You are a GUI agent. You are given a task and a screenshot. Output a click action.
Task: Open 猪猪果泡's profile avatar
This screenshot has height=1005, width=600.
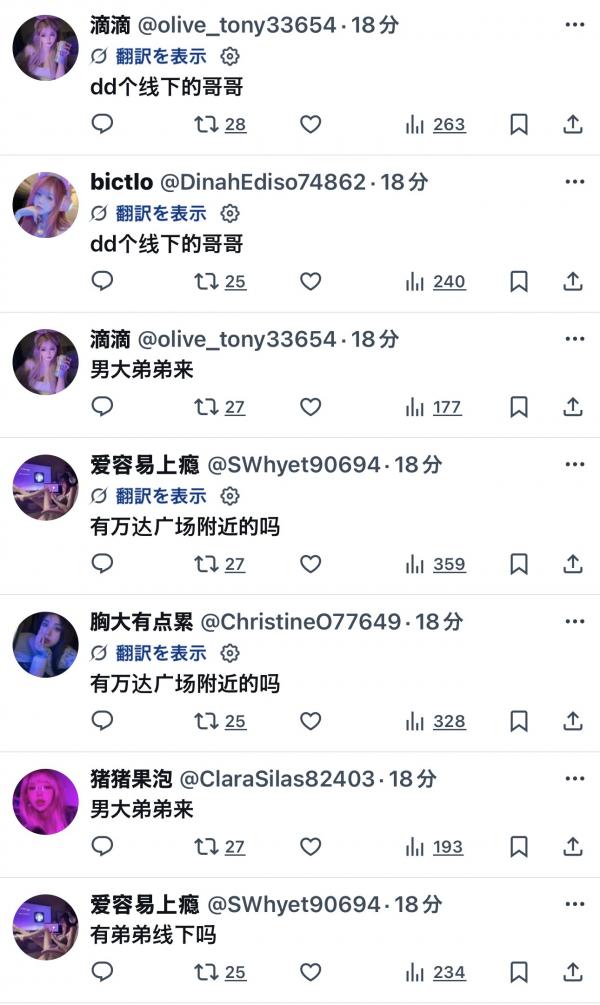click(x=45, y=801)
